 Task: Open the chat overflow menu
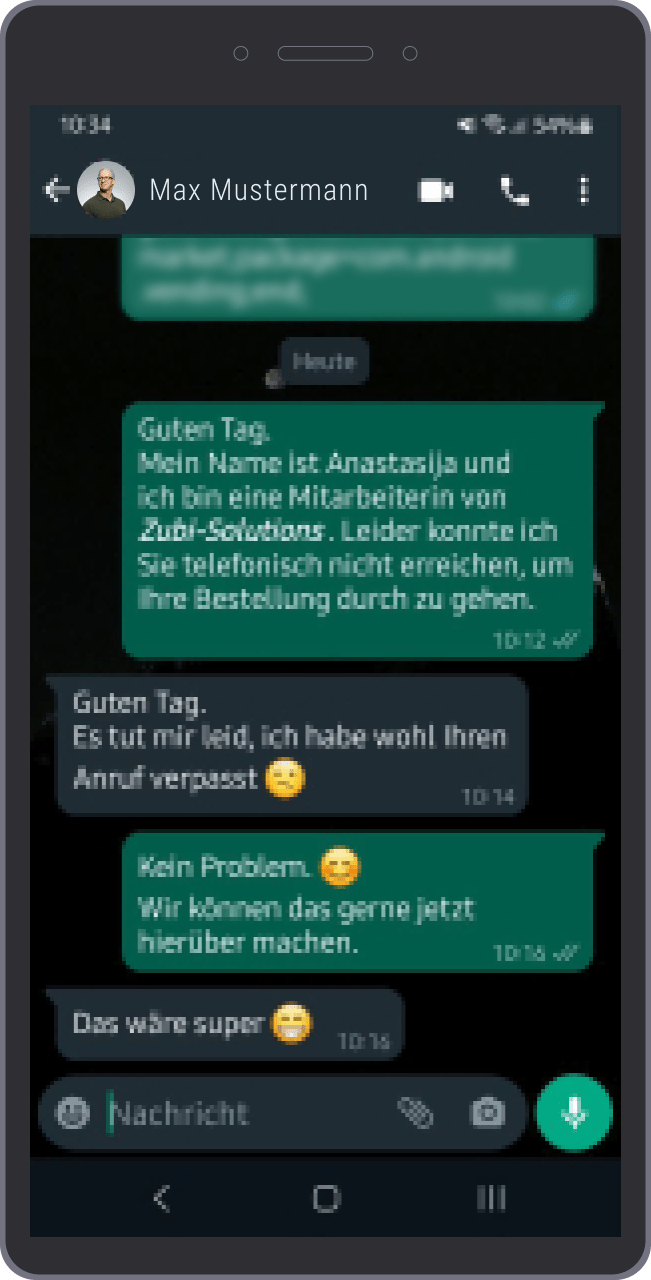[x=584, y=191]
